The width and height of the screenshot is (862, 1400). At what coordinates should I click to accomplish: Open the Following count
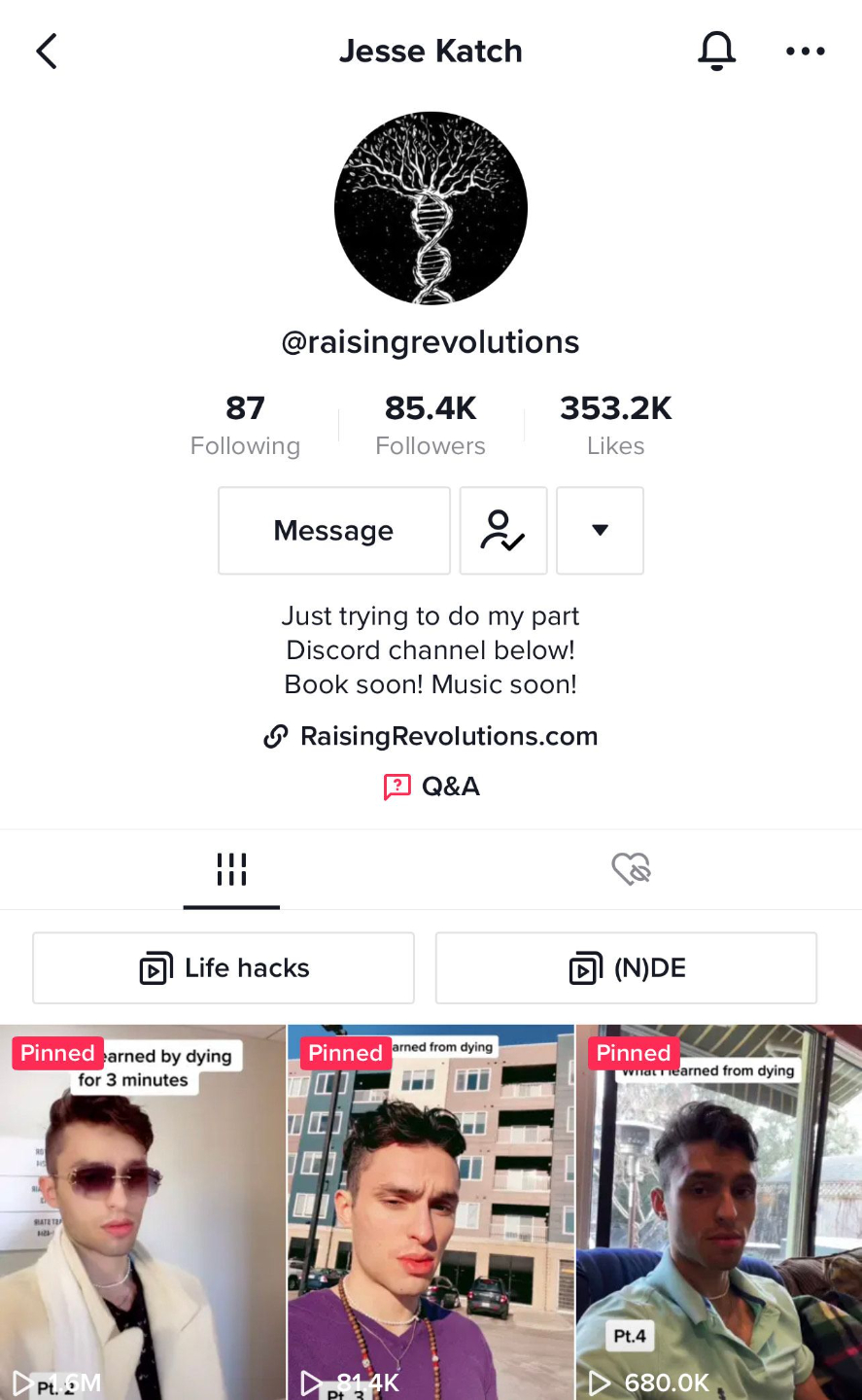pos(245,425)
